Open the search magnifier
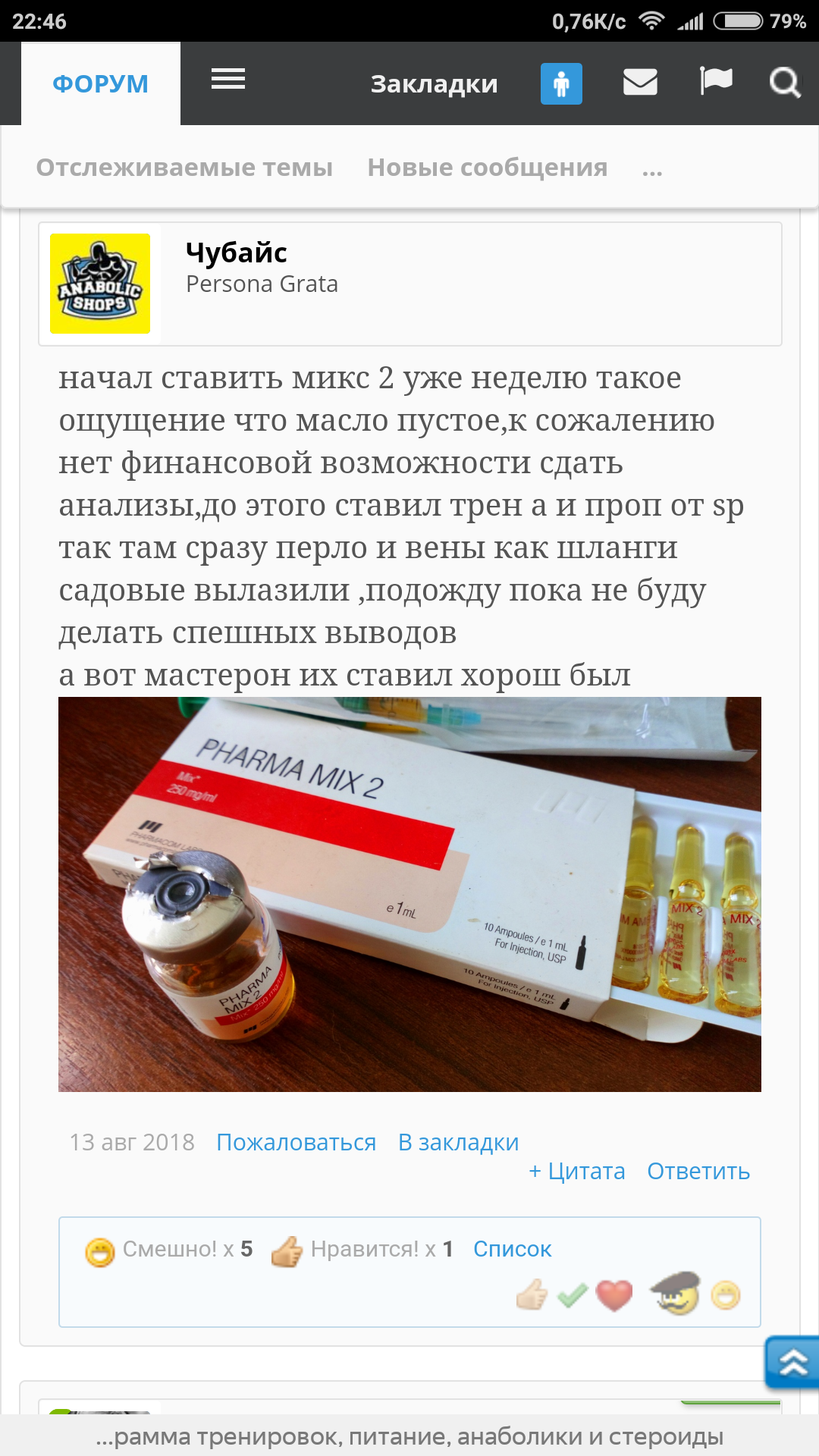Image resolution: width=819 pixels, height=1456 pixels. point(784,82)
